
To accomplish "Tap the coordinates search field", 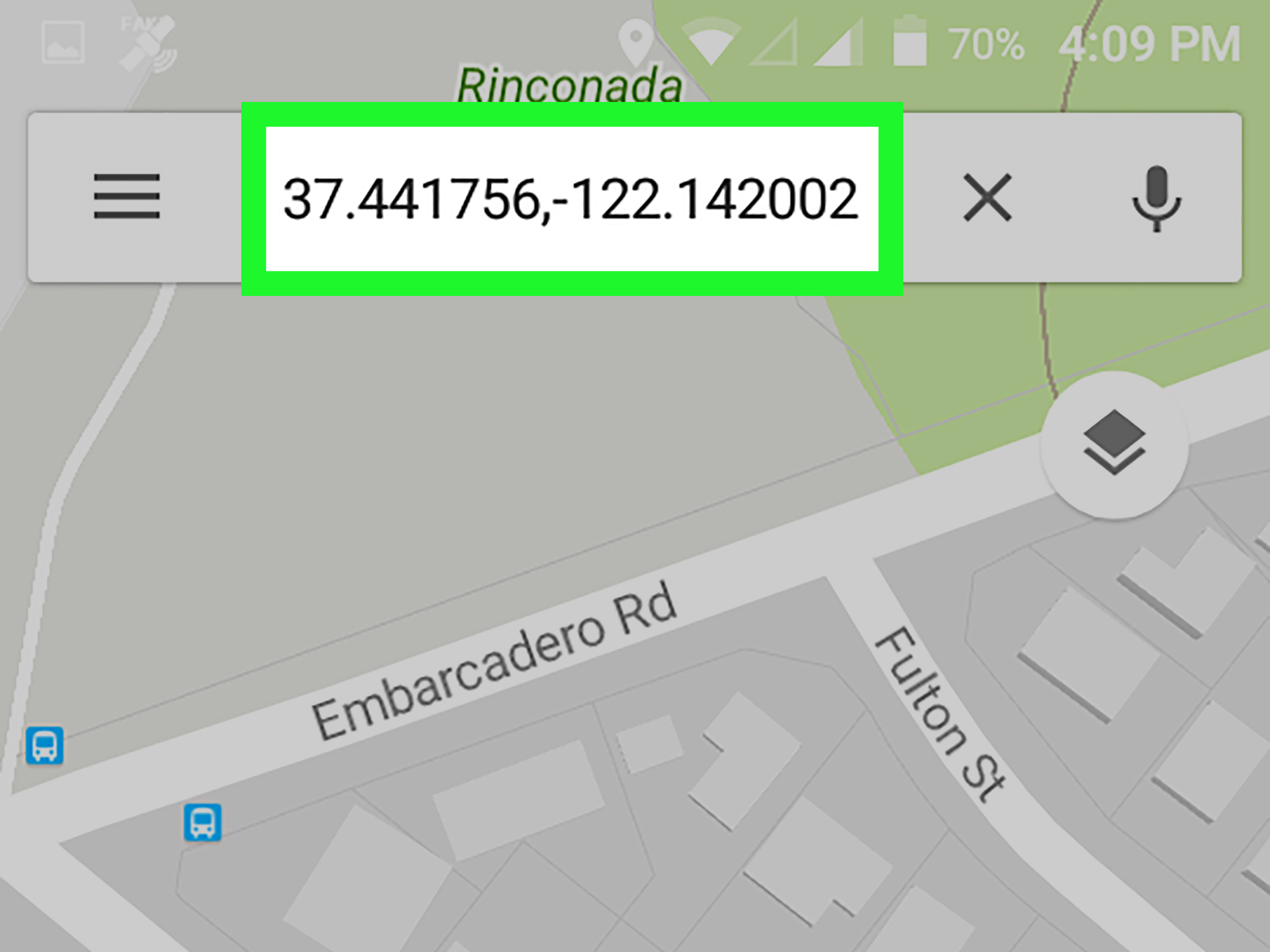I will [x=571, y=199].
